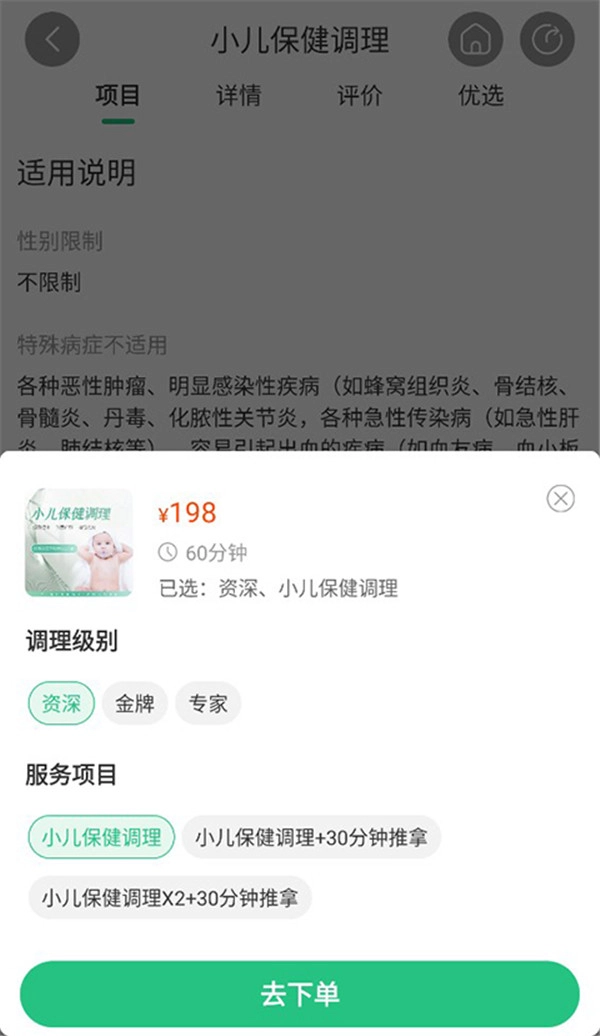Tap 去下单 to place the order

pos(300,994)
